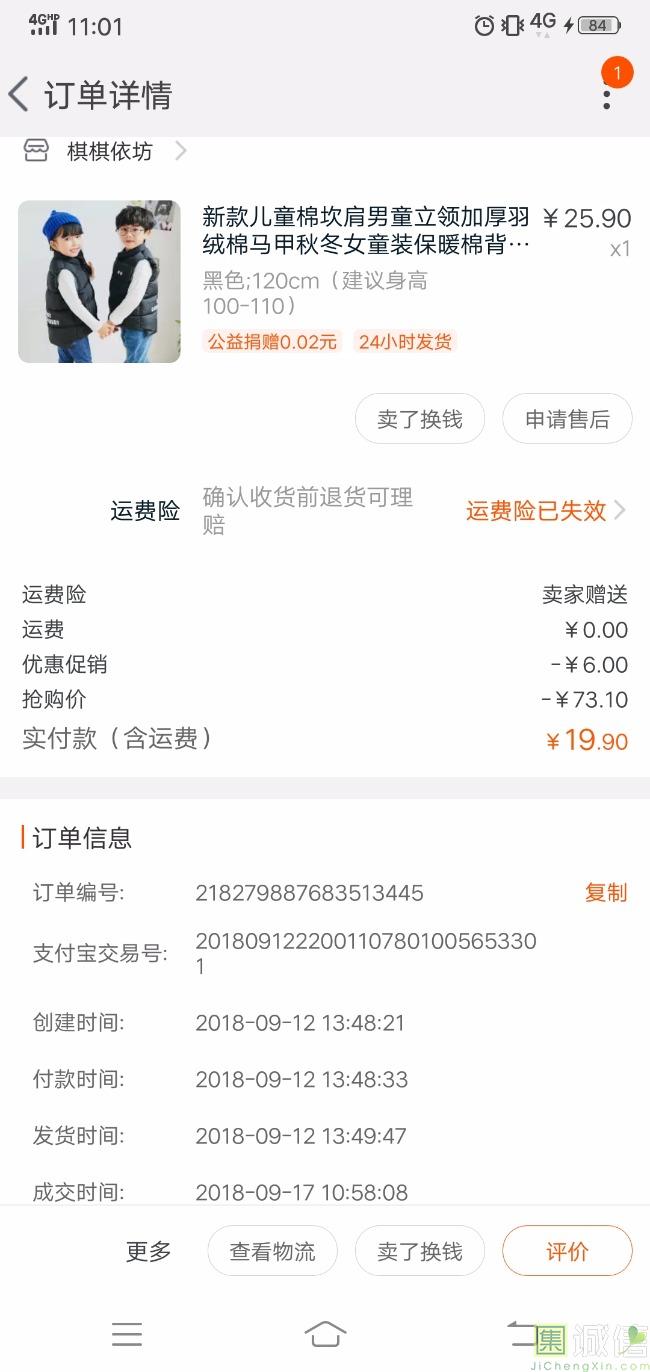Open 运费险已失效 details
Screen dimensions: 650x1372
point(545,510)
